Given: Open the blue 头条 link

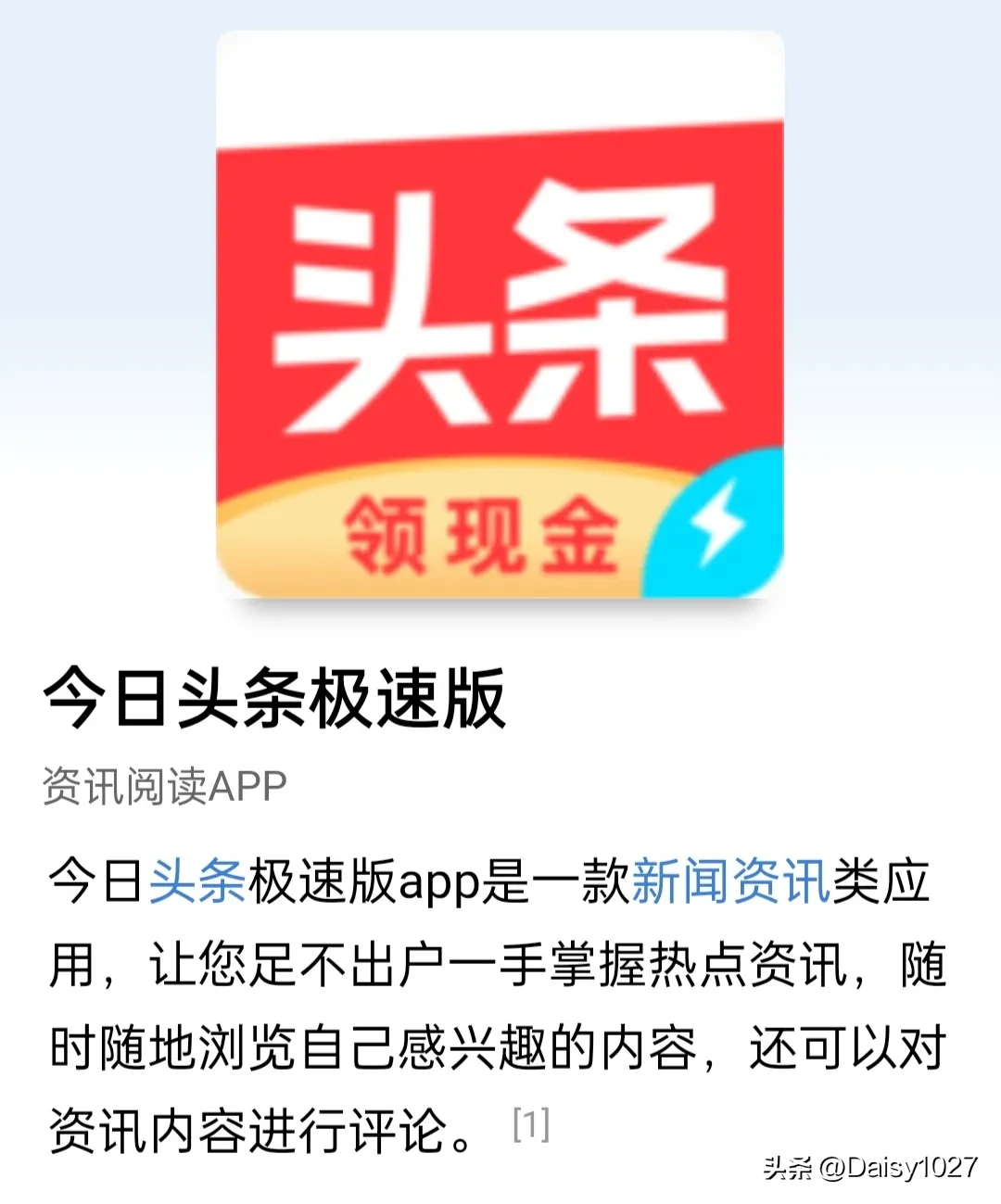Looking at the screenshot, I should coord(196,881).
